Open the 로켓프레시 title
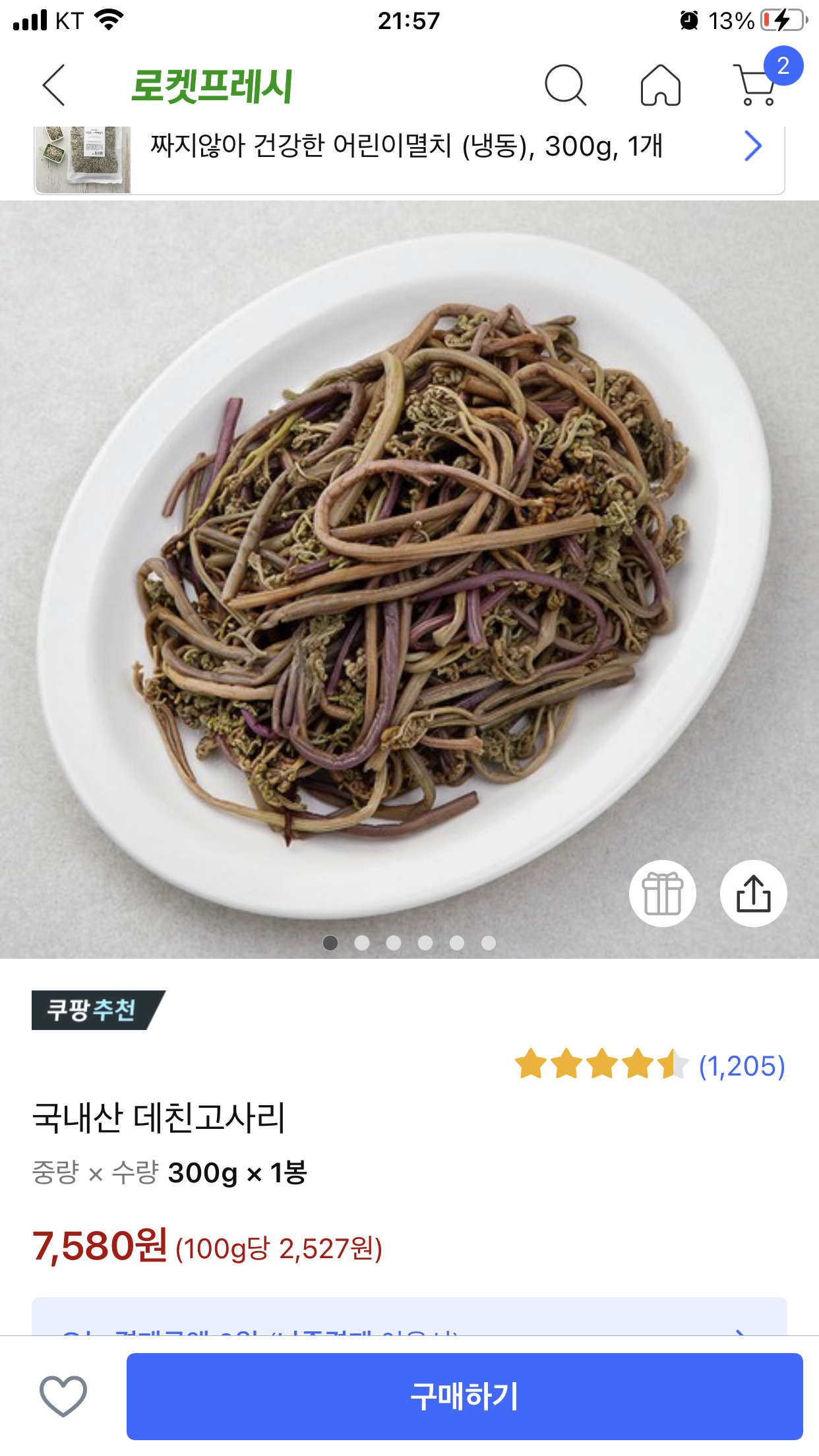819x1456 pixels. click(212, 86)
